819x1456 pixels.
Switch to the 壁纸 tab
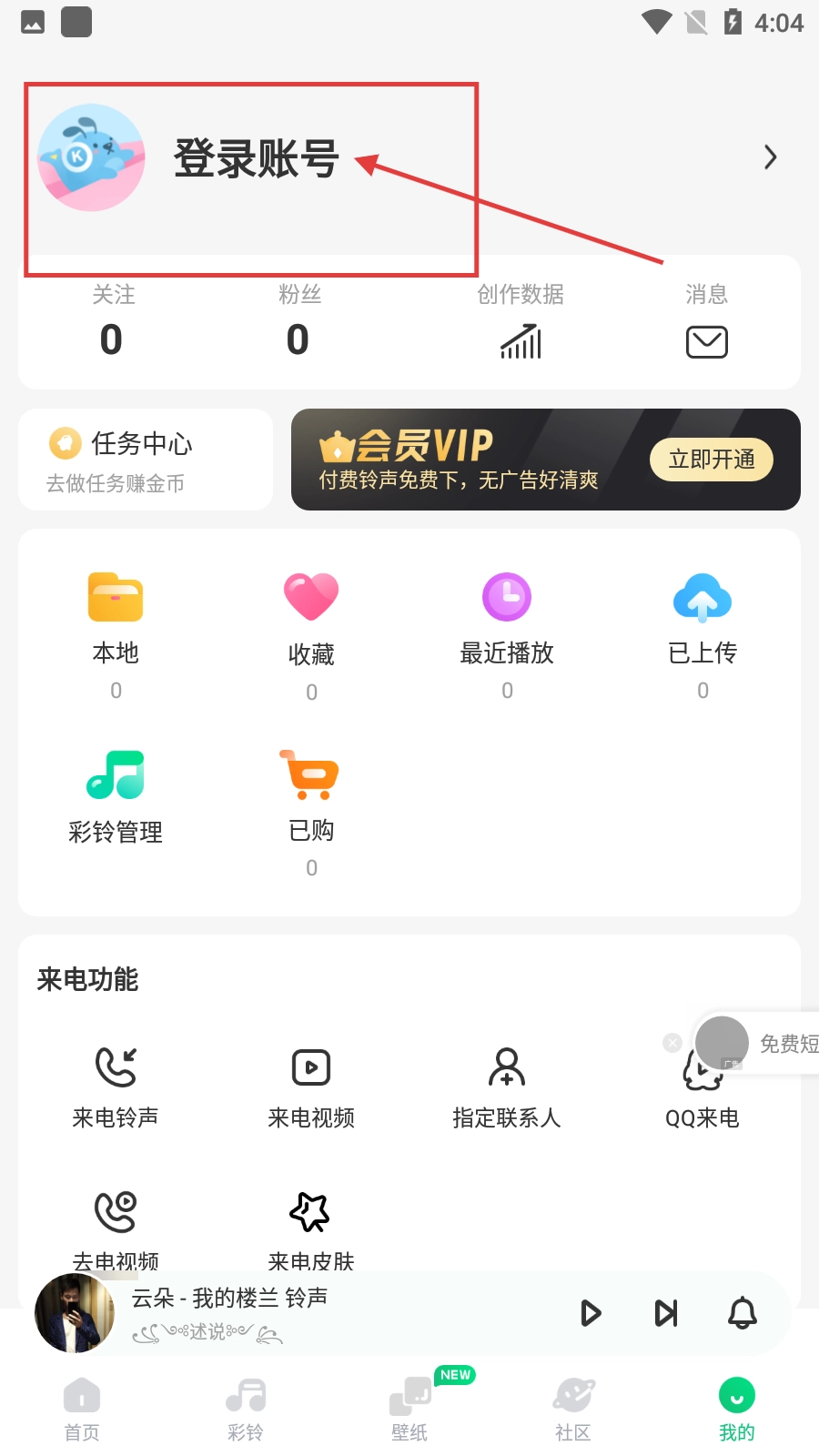pyautogui.click(x=409, y=1406)
